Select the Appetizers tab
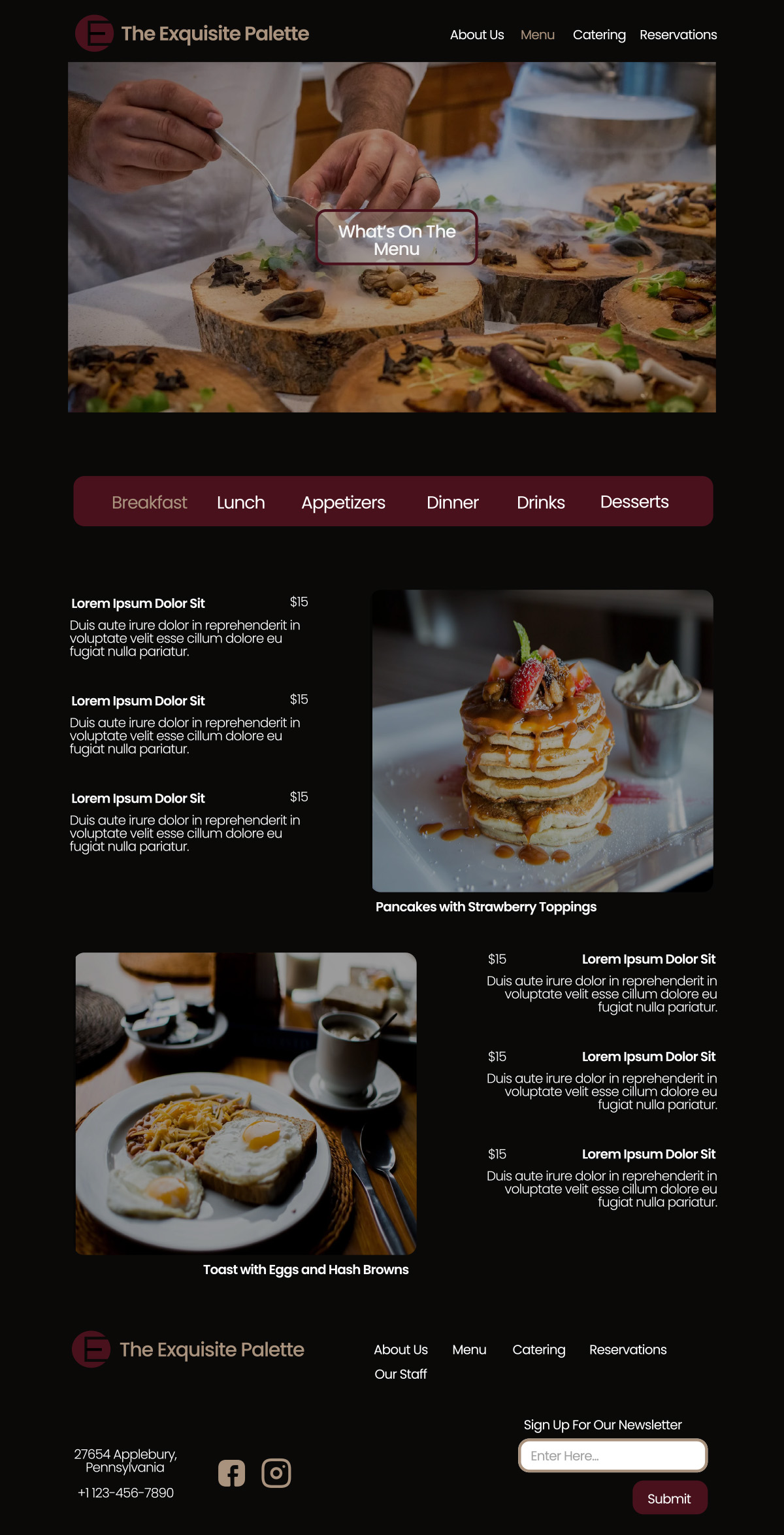This screenshot has height=1535, width=784. (x=343, y=502)
